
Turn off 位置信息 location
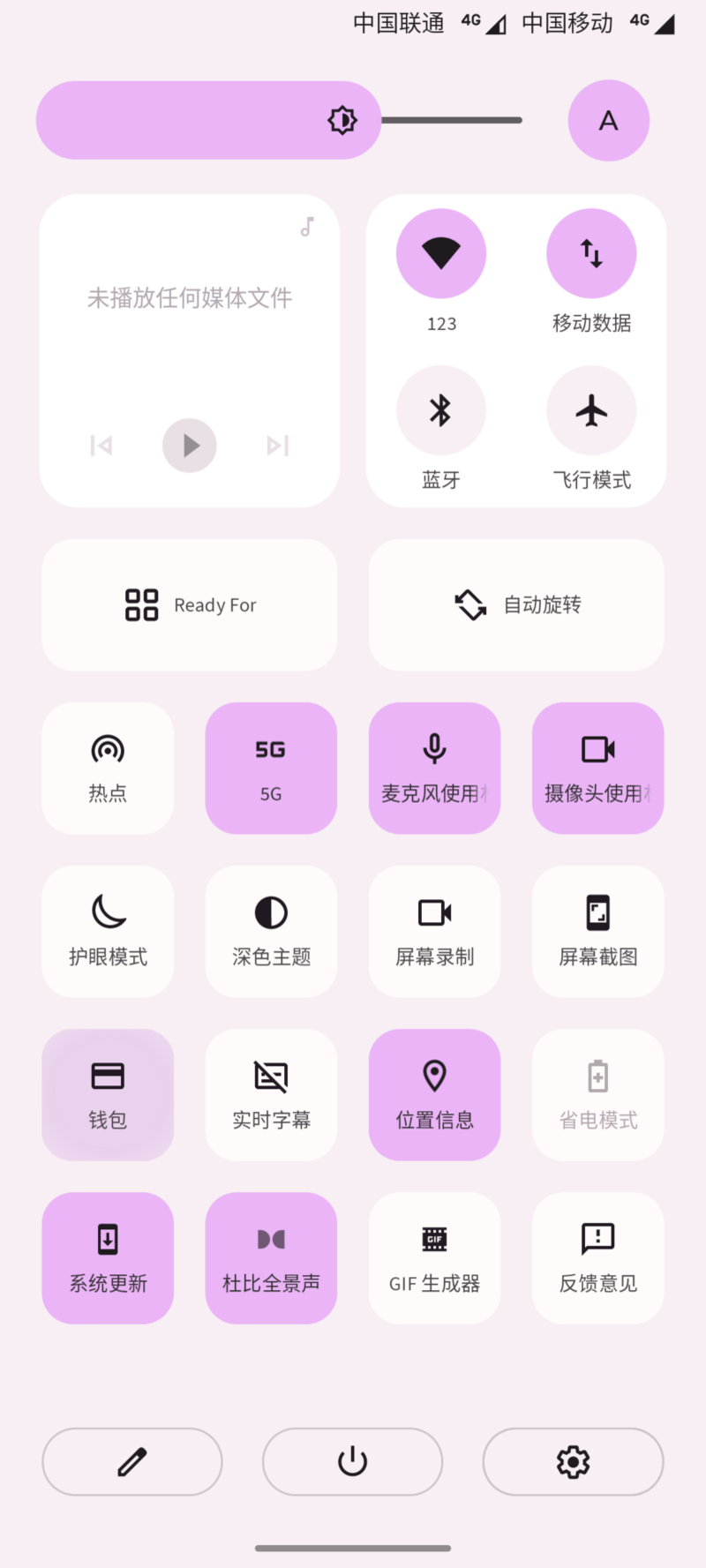click(434, 1095)
